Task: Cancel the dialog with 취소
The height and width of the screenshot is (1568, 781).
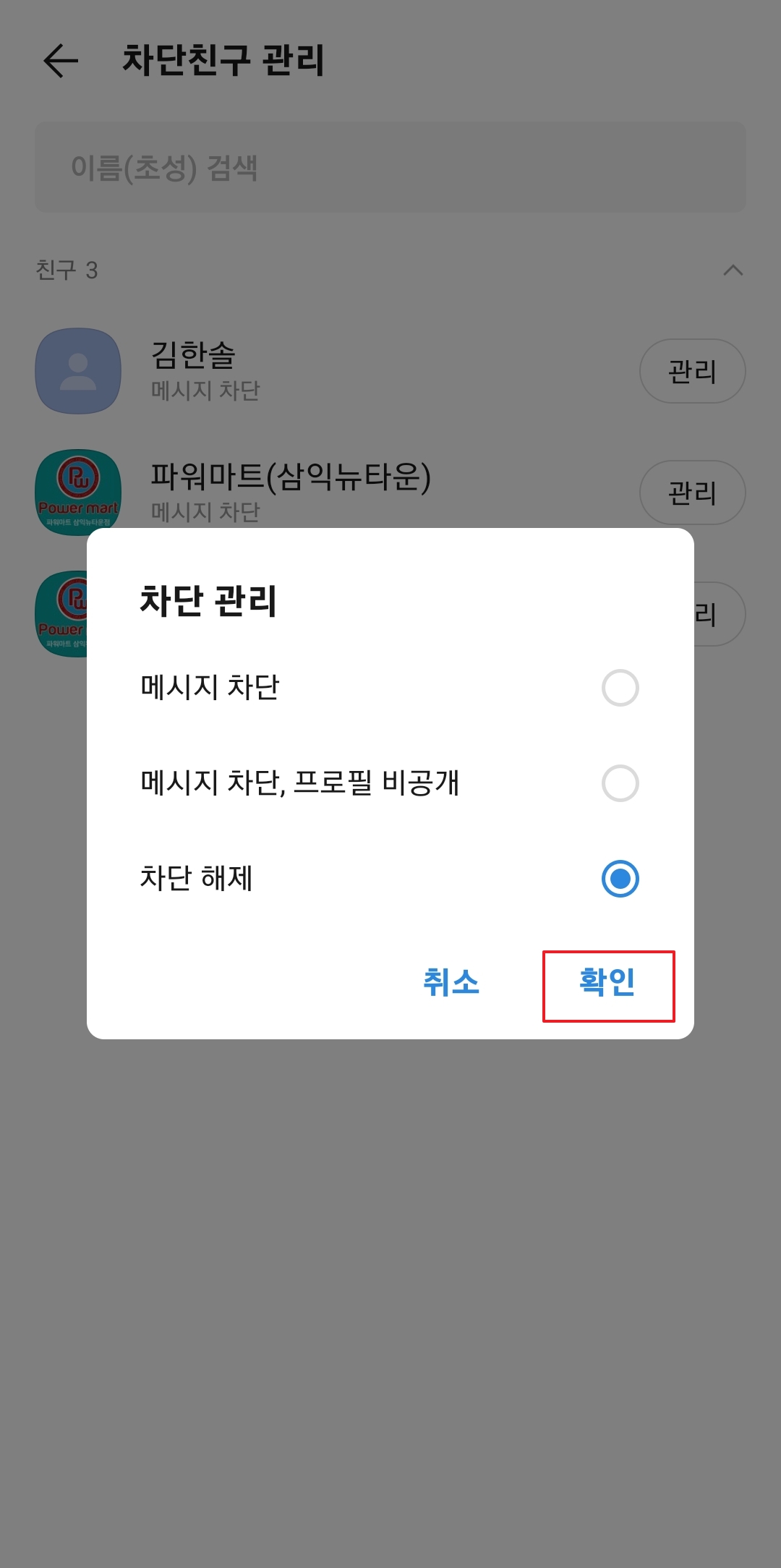Action: tap(452, 984)
